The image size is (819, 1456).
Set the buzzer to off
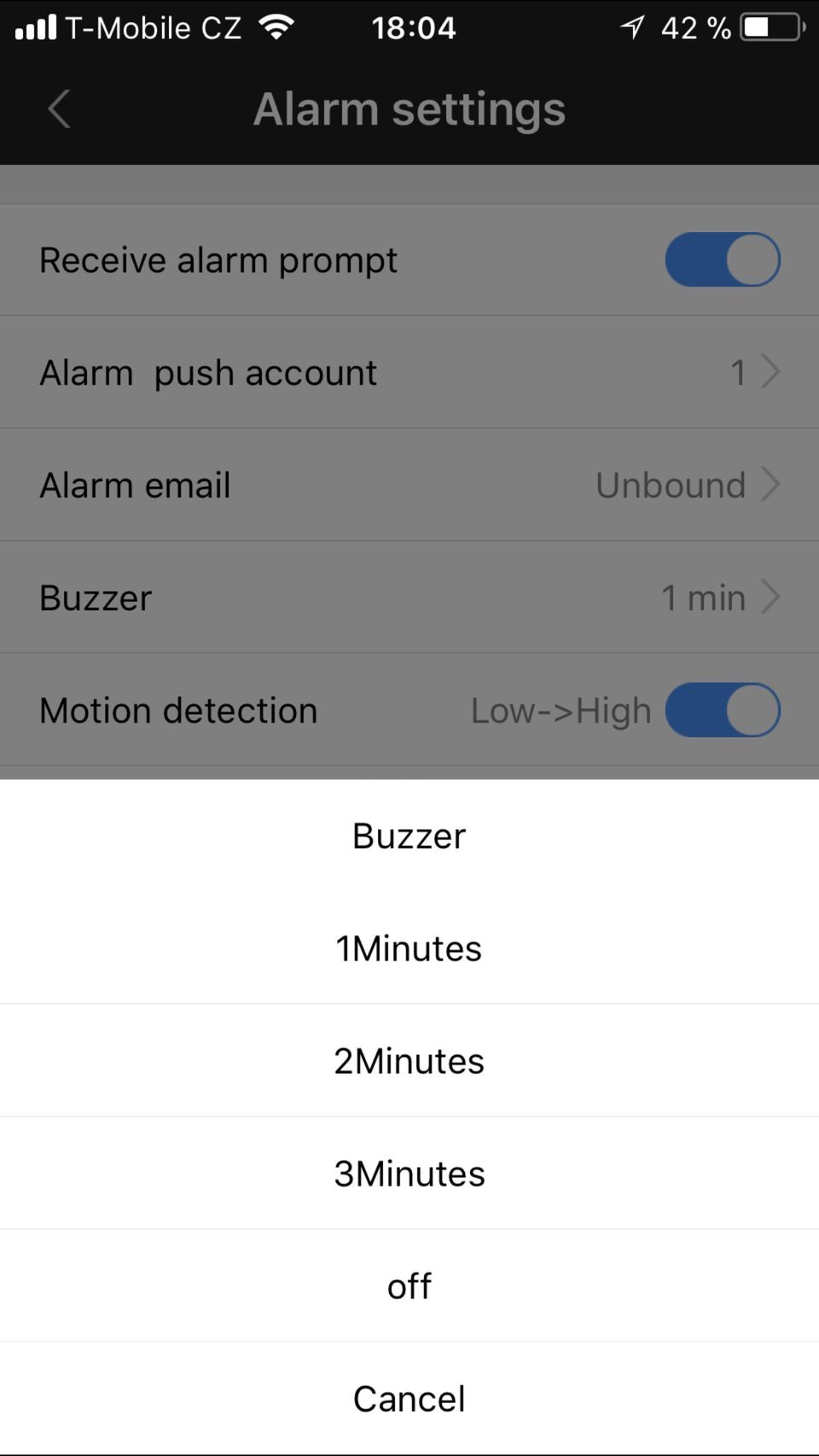(409, 1285)
